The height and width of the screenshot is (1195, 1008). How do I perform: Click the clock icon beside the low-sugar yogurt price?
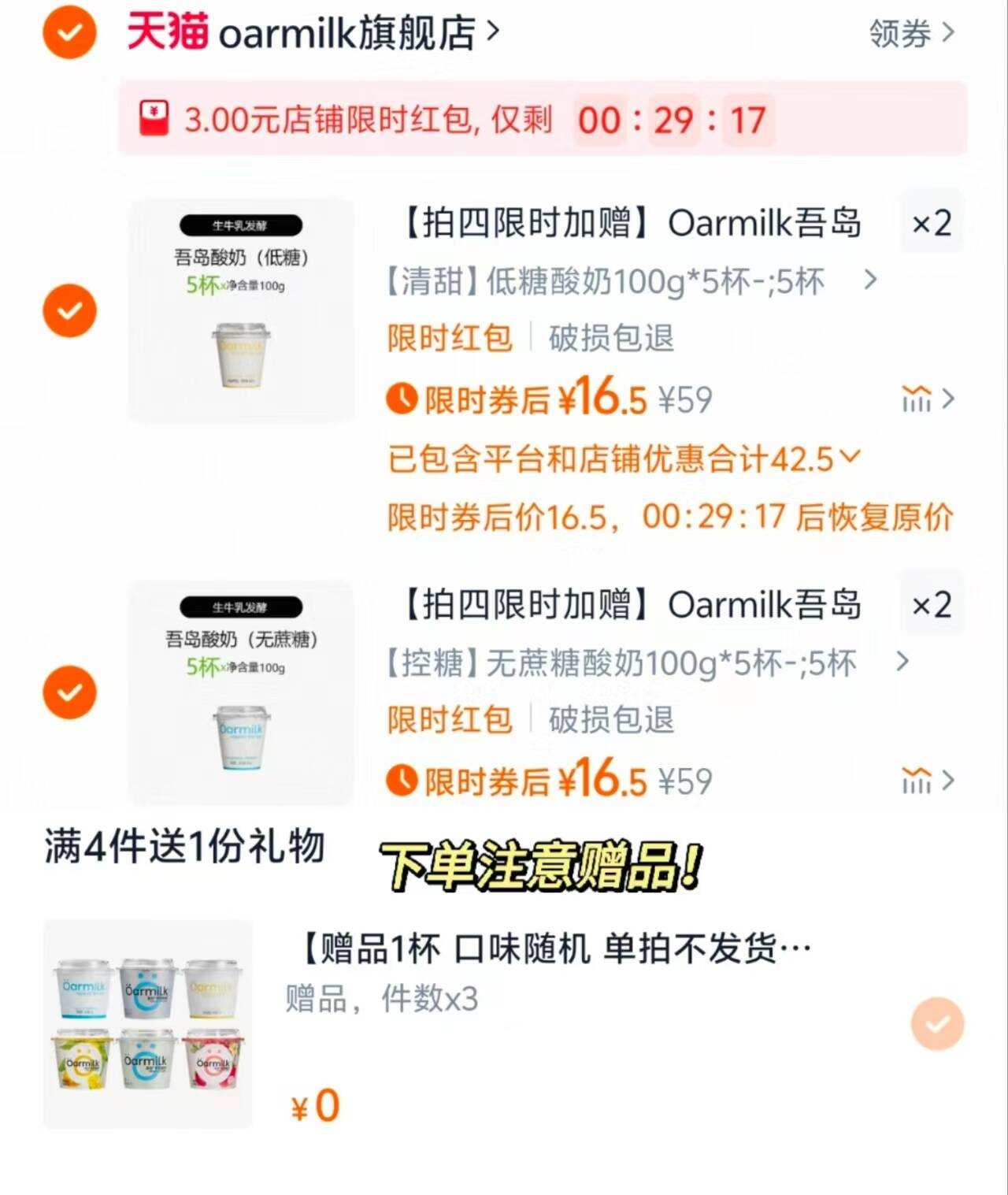(x=402, y=400)
